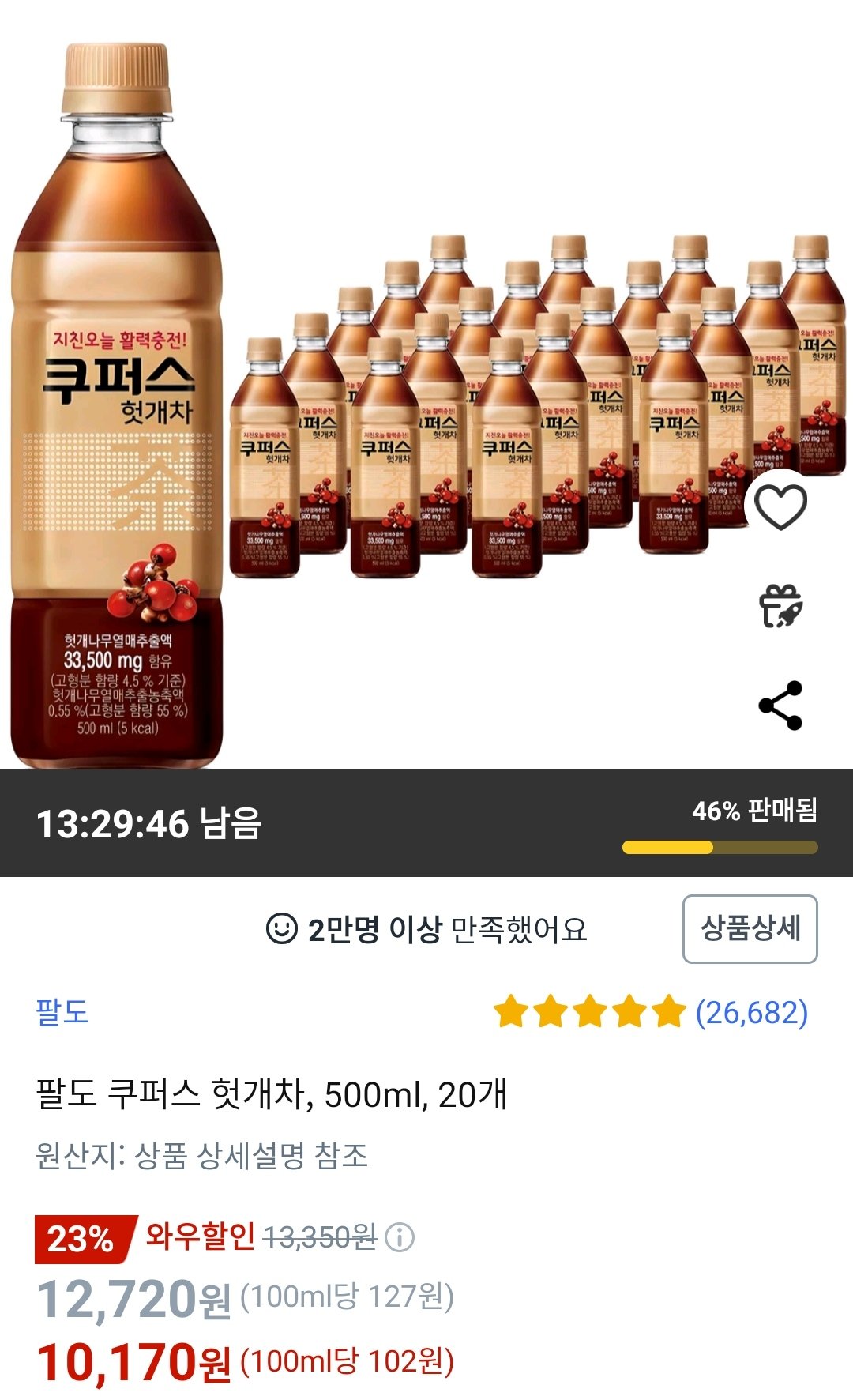Open the rocket gift icon
Image resolution: width=853 pixels, height=1400 pixels.
click(x=780, y=607)
